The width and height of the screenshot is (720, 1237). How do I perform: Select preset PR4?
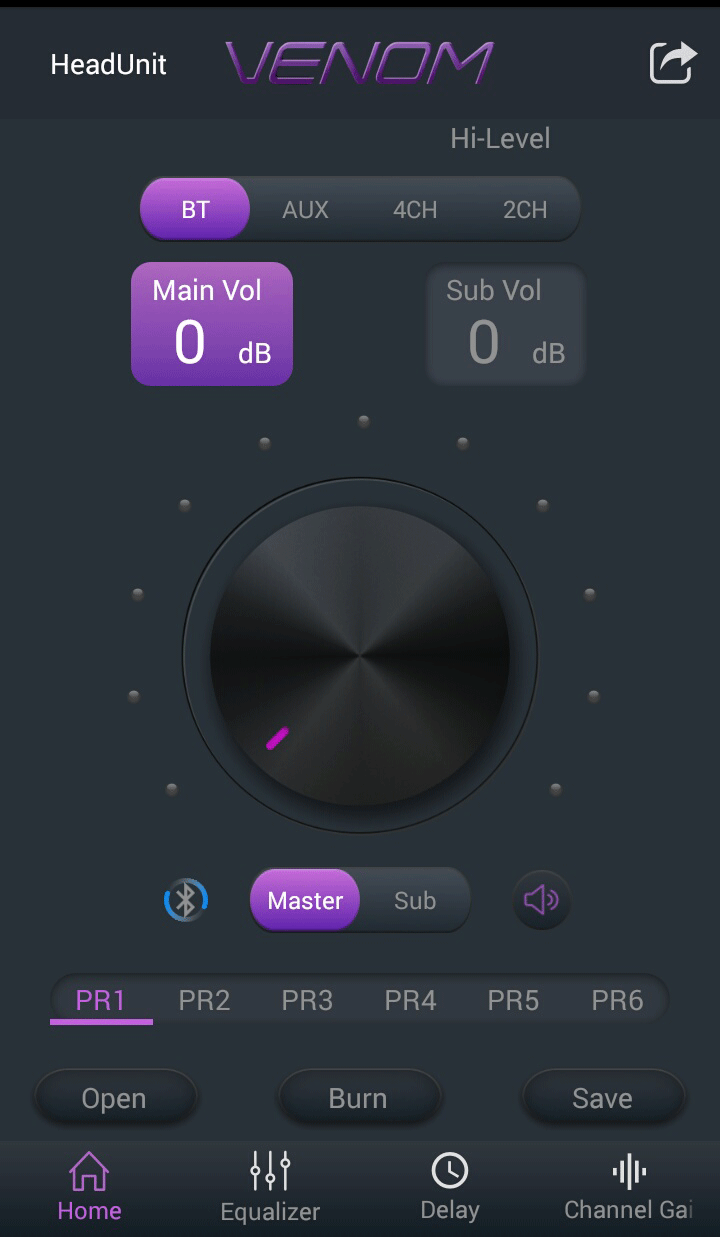pyautogui.click(x=410, y=1000)
